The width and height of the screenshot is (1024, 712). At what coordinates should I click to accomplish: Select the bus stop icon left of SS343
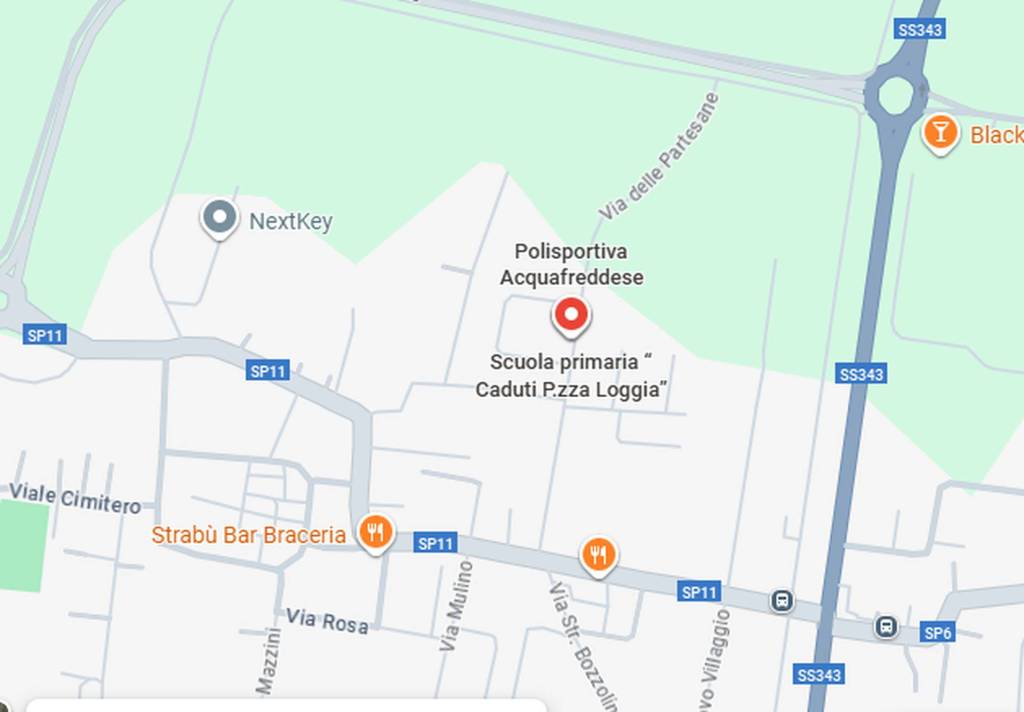pyautogui.click(x=782, y=601)
